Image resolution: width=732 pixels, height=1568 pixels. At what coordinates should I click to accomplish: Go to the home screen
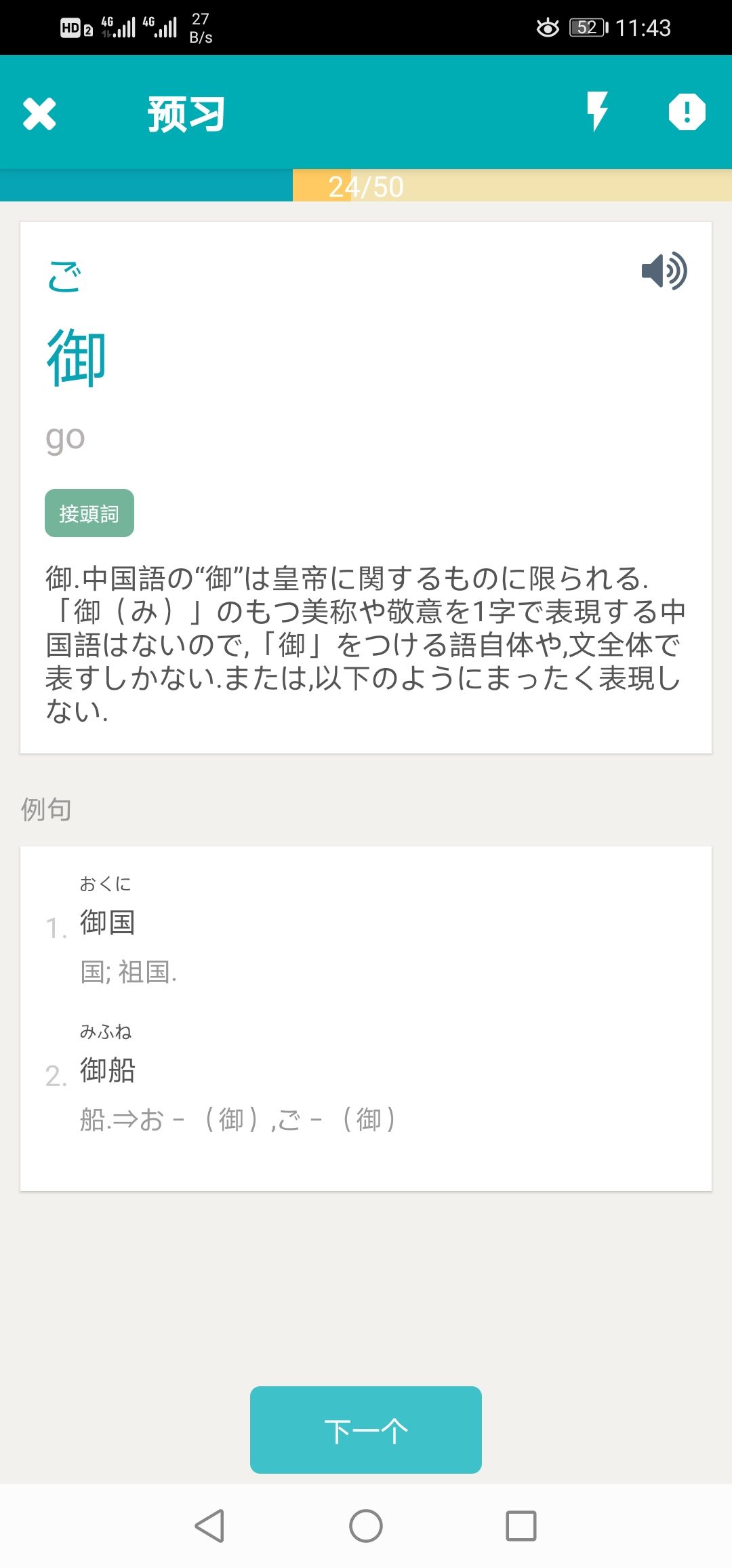(x=366, y=1526)
